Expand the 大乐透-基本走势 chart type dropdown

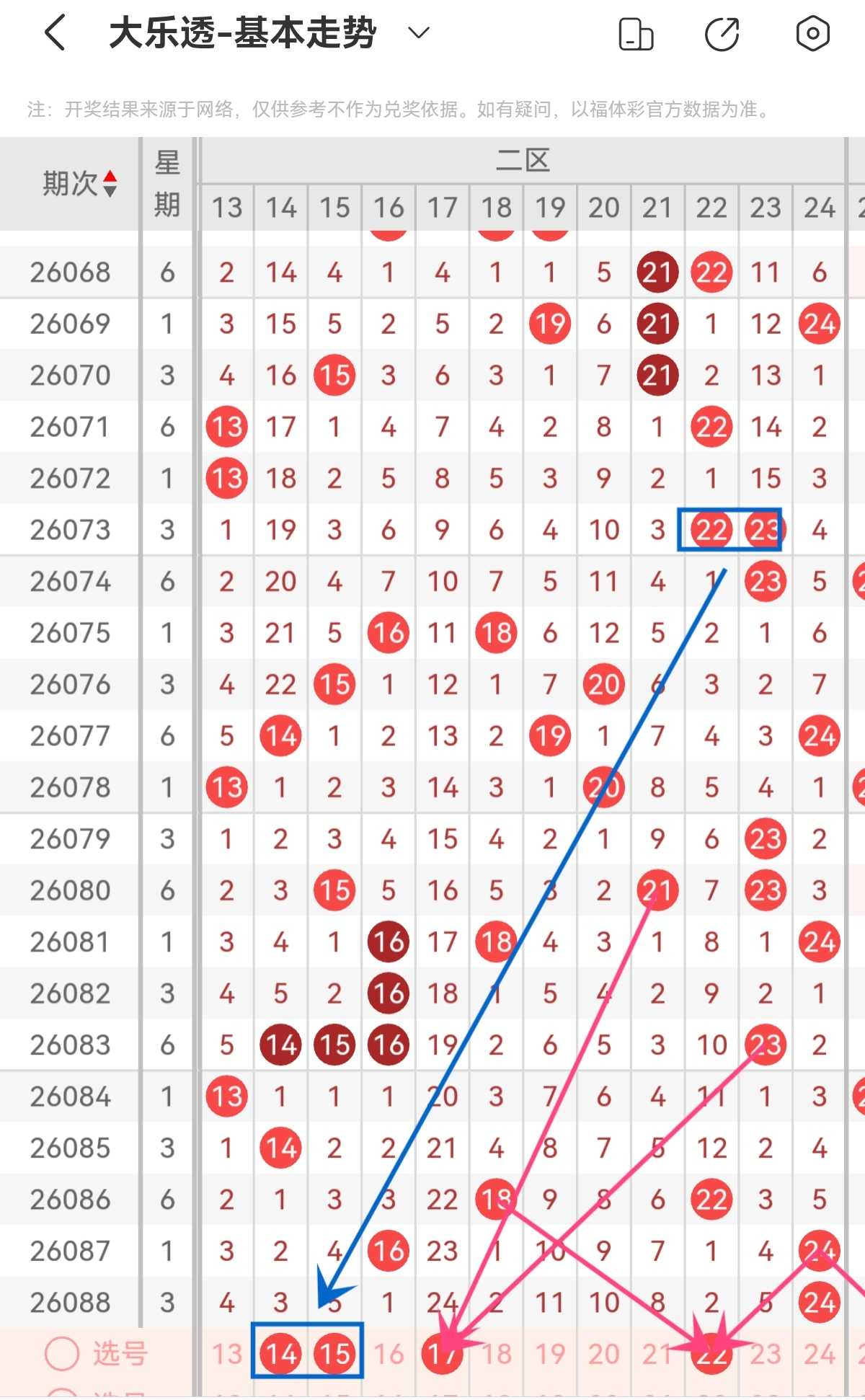(x=419, y=32)
